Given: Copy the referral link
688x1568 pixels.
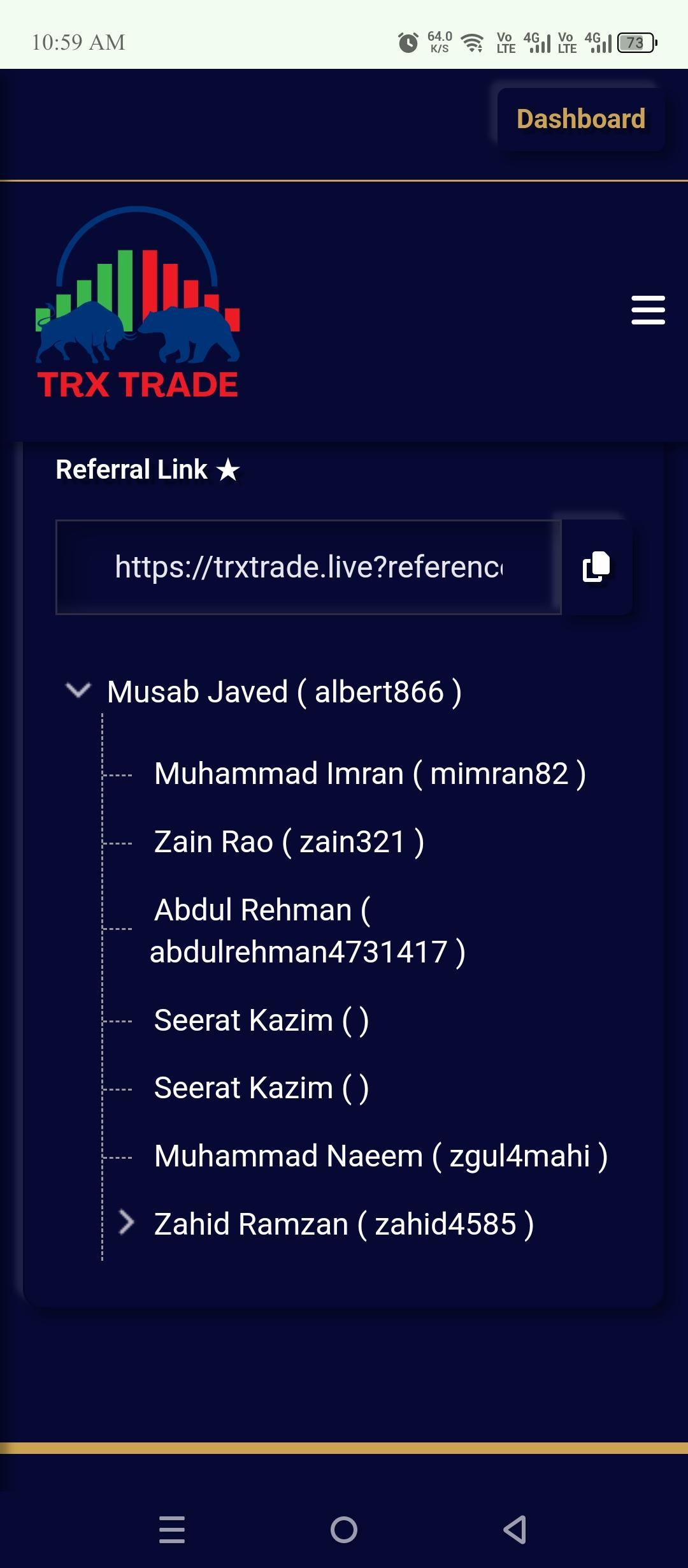Looking at the screenshot, I should 596,567.
